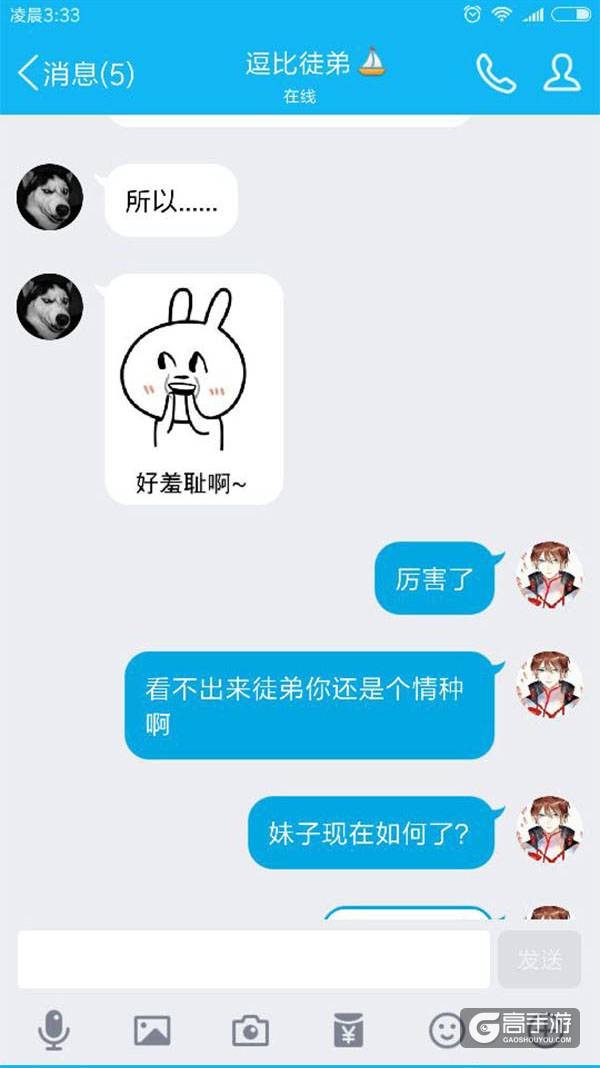Tap my avatar beside 厉害了

(549, 576)
